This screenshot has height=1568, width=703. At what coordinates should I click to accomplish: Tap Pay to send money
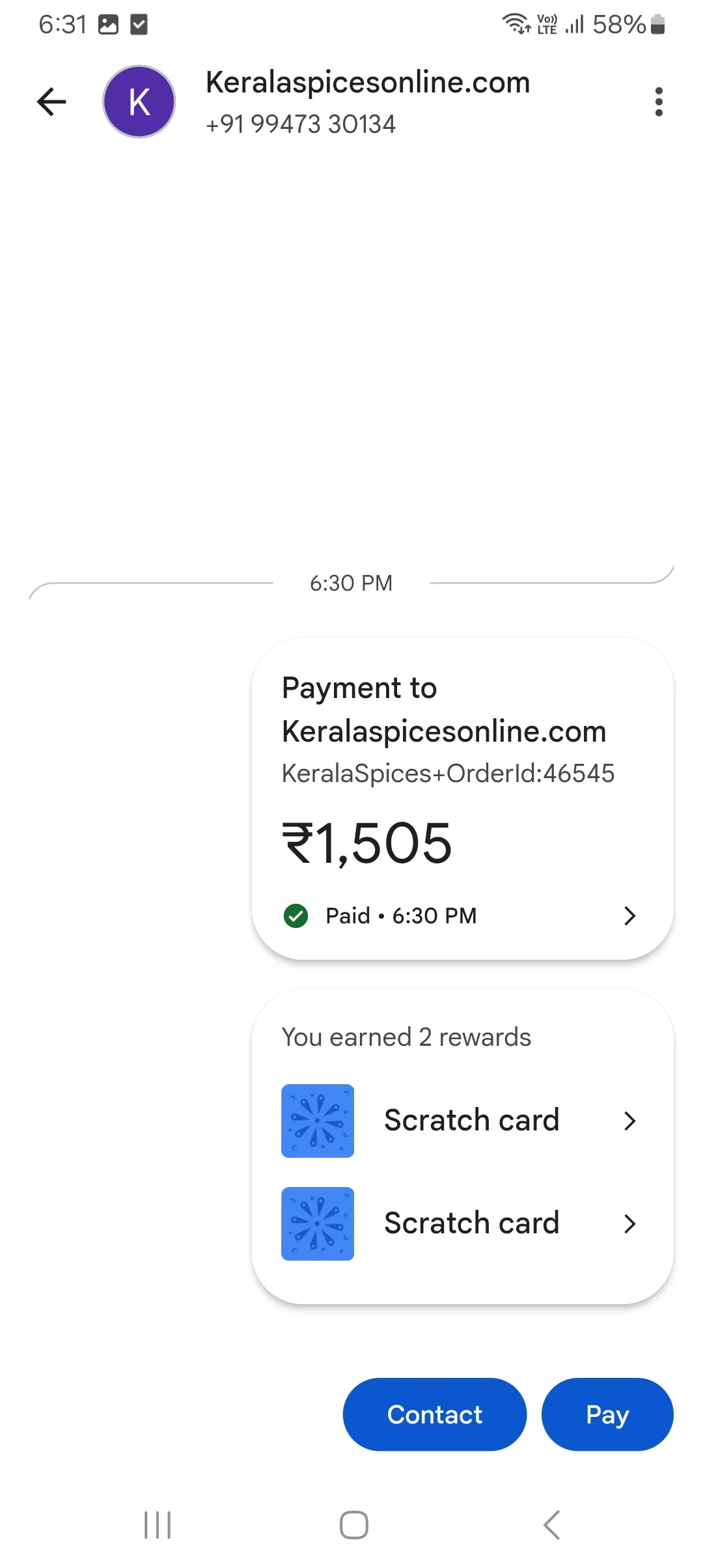click(x=607, y=1414)
